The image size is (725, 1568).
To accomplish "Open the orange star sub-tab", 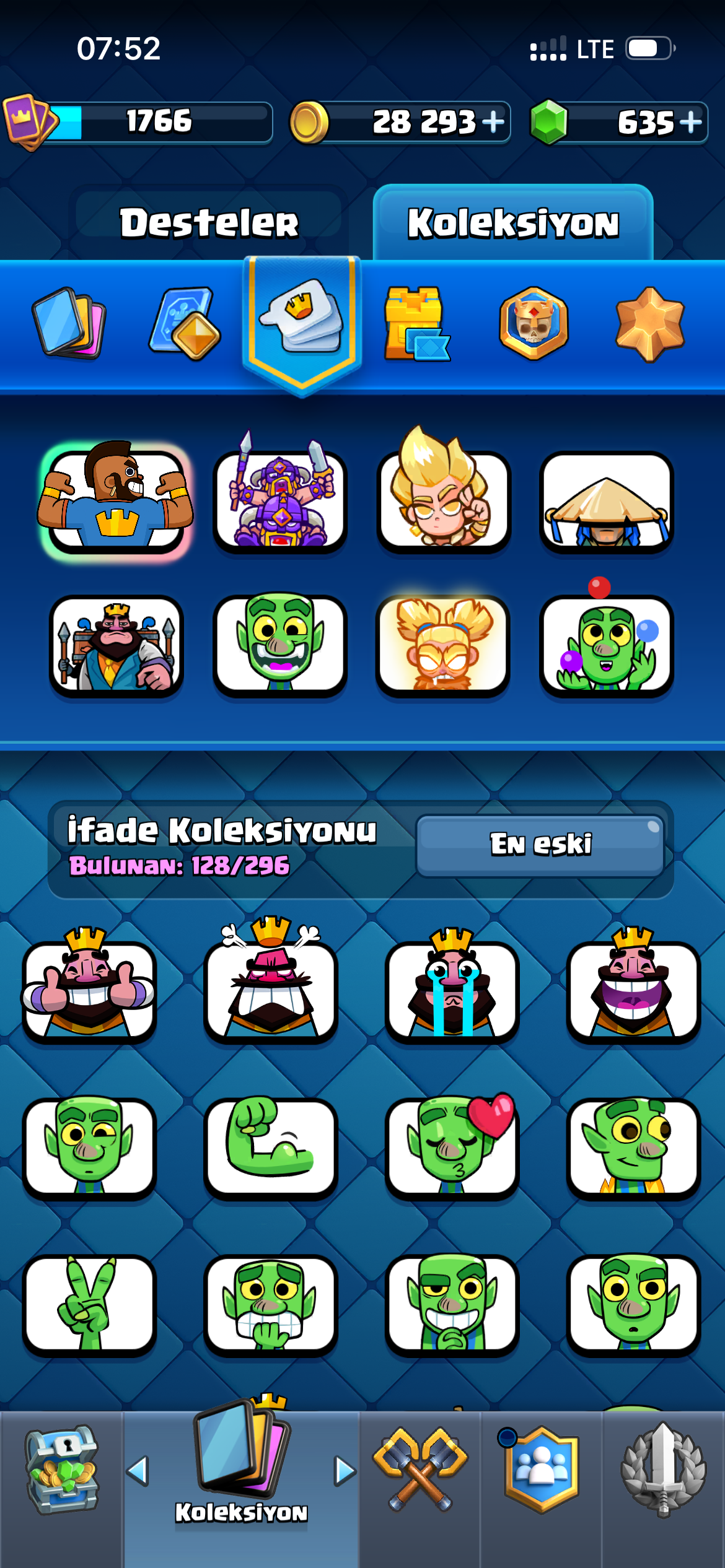I will pyautogui.click(x=650, y=324).
